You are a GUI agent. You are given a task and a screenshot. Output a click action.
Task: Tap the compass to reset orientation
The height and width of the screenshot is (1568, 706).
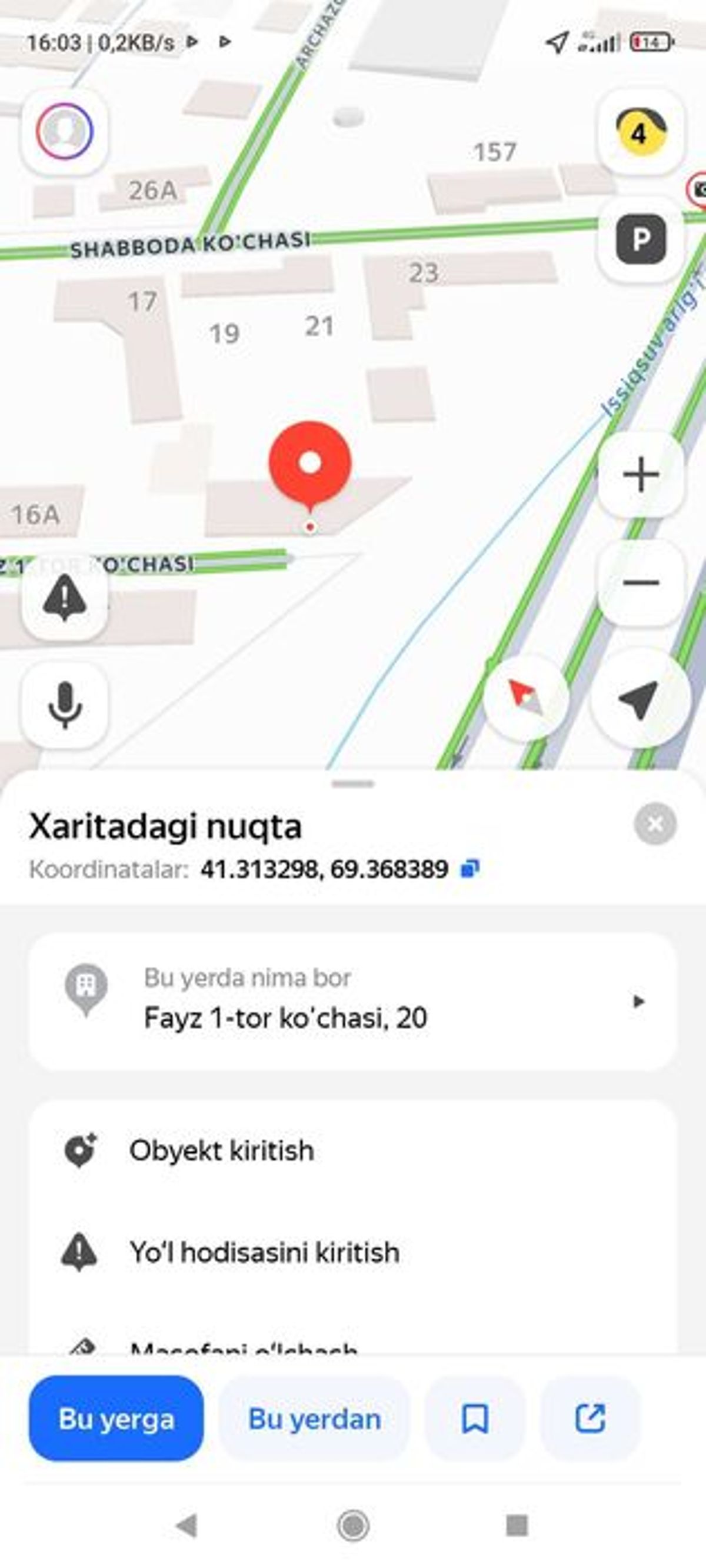525,698
